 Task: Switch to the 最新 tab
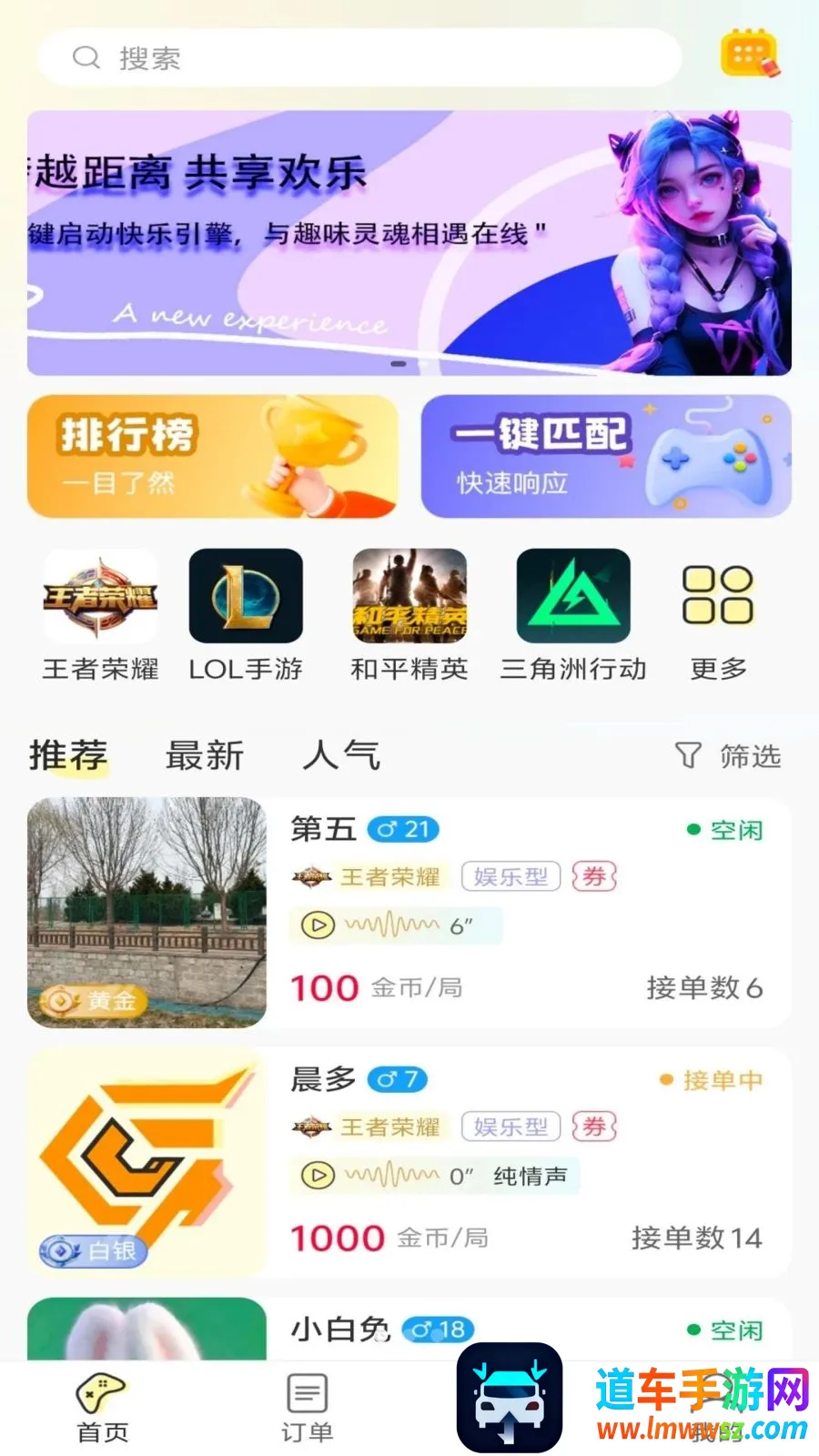pyautogui.click(x=205, y=755)
